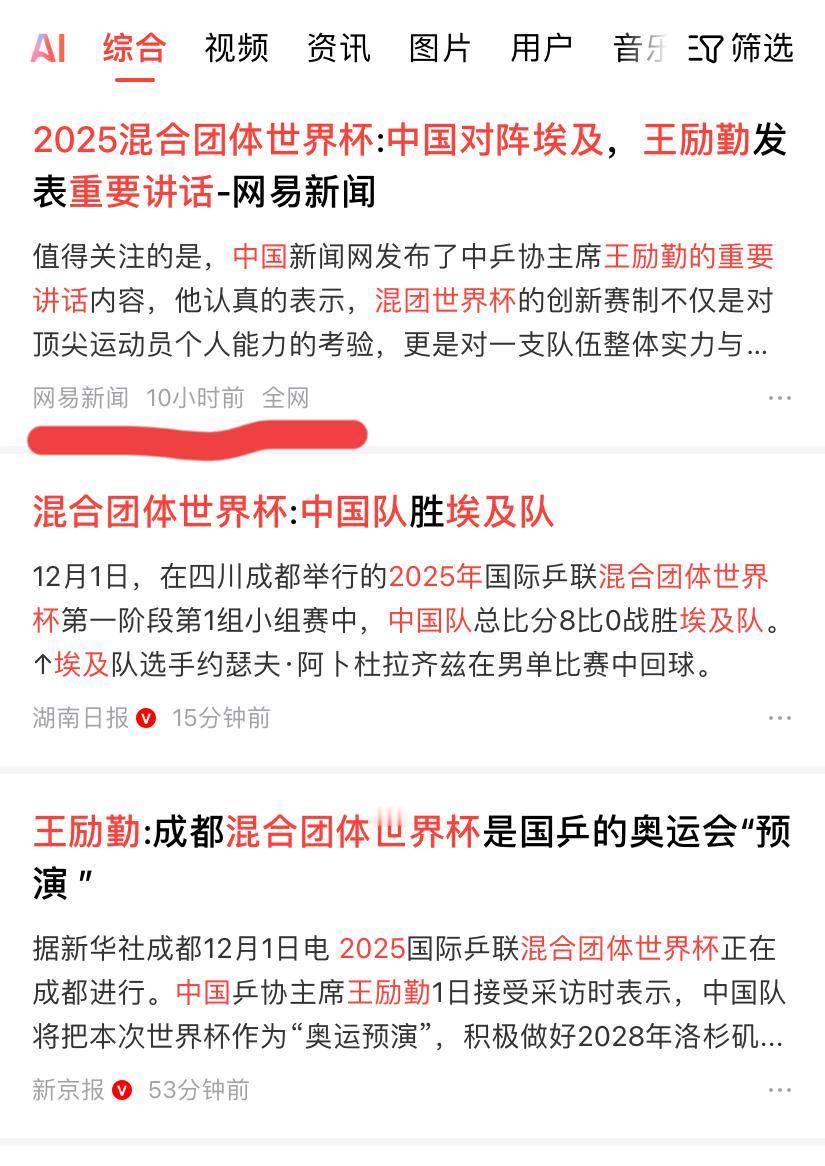This screenshot has height=1166, width=825.
Task: Click the AI logo in the top left
Action: 49,46
